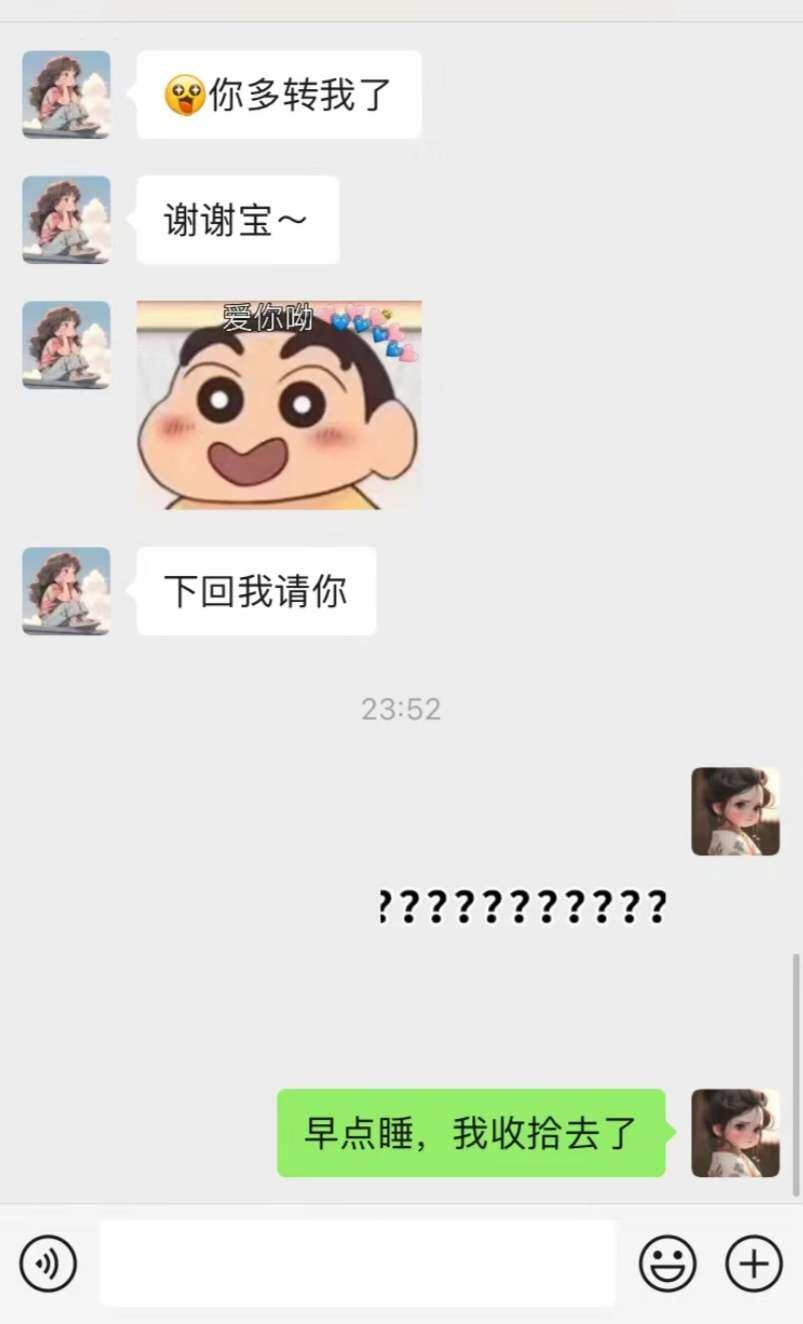Tap the speaker-style icon at the bottom left

45,1263
